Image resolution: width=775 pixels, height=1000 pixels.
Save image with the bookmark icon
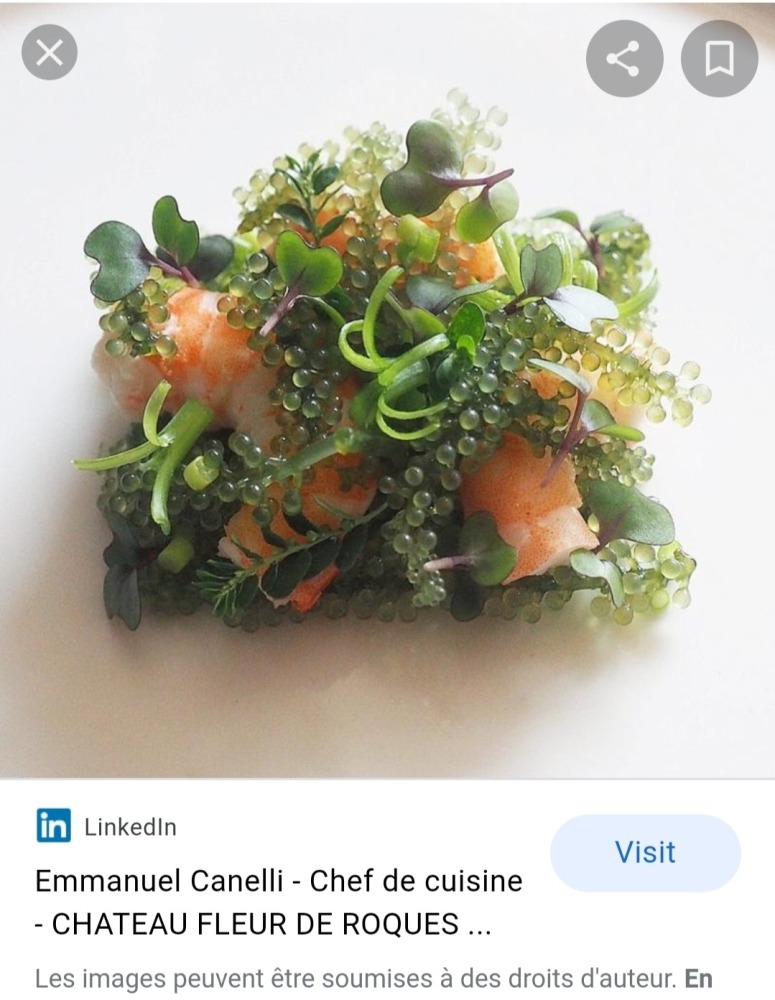tap(719, 58)
